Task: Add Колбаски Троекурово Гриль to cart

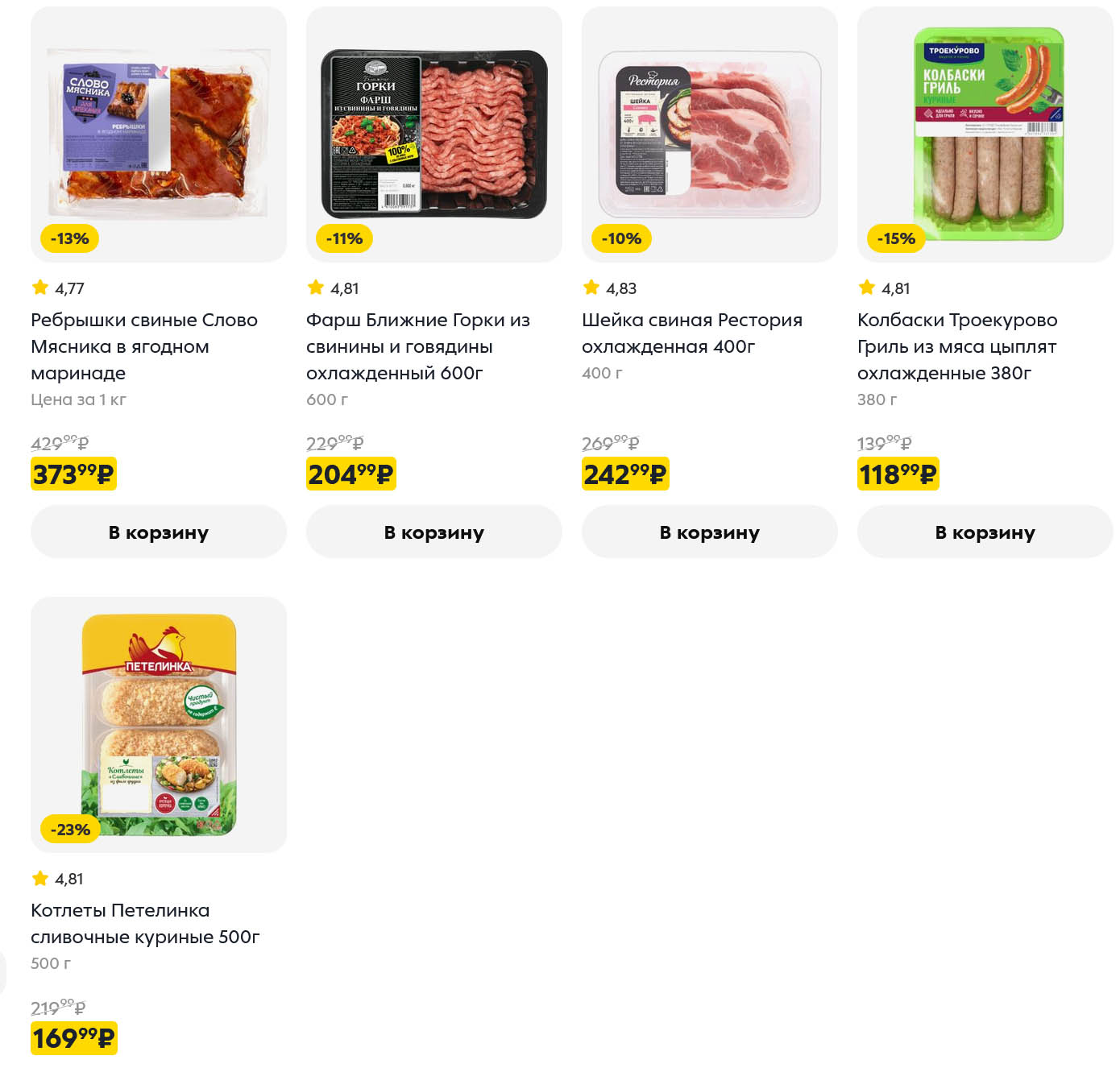Action: (985, 532)
